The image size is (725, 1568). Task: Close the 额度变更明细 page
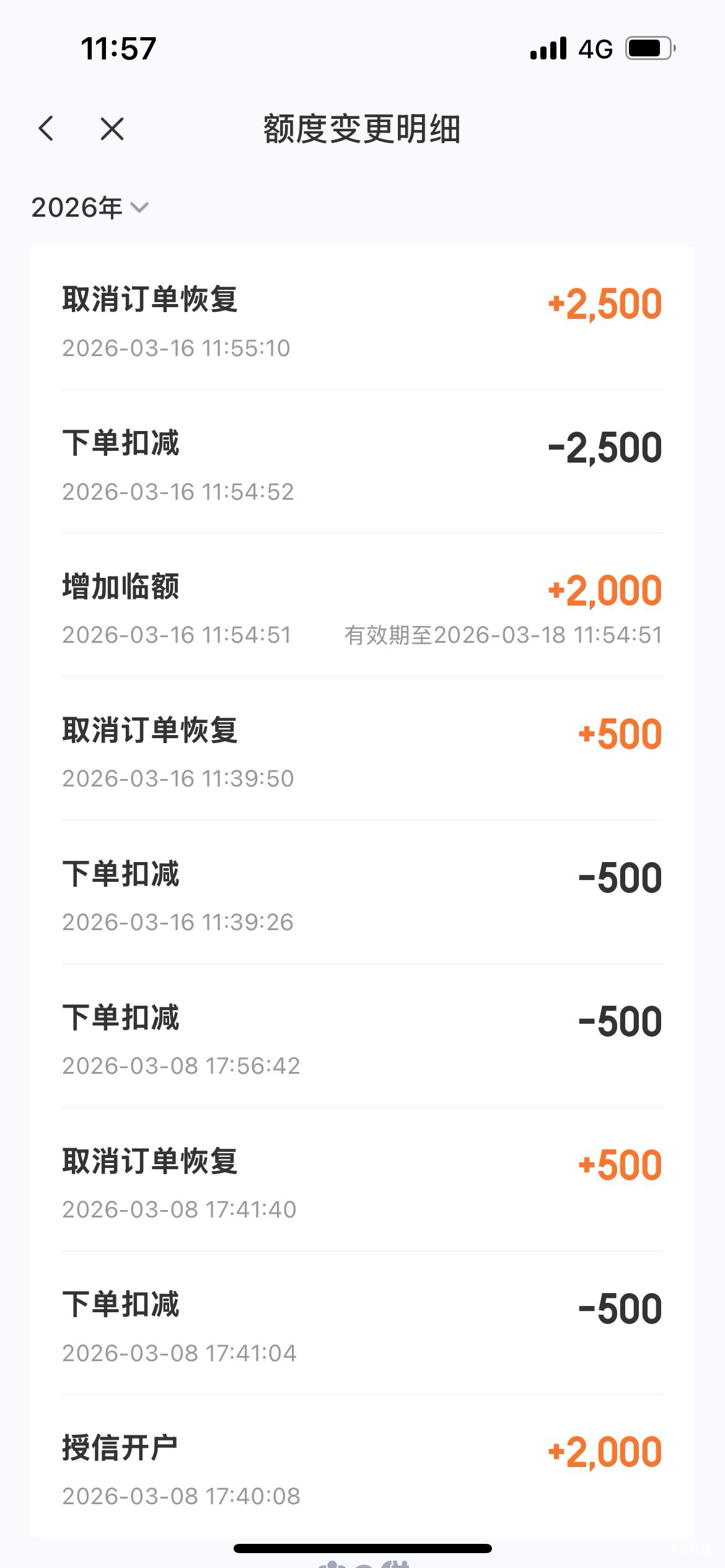coord(112,129)
